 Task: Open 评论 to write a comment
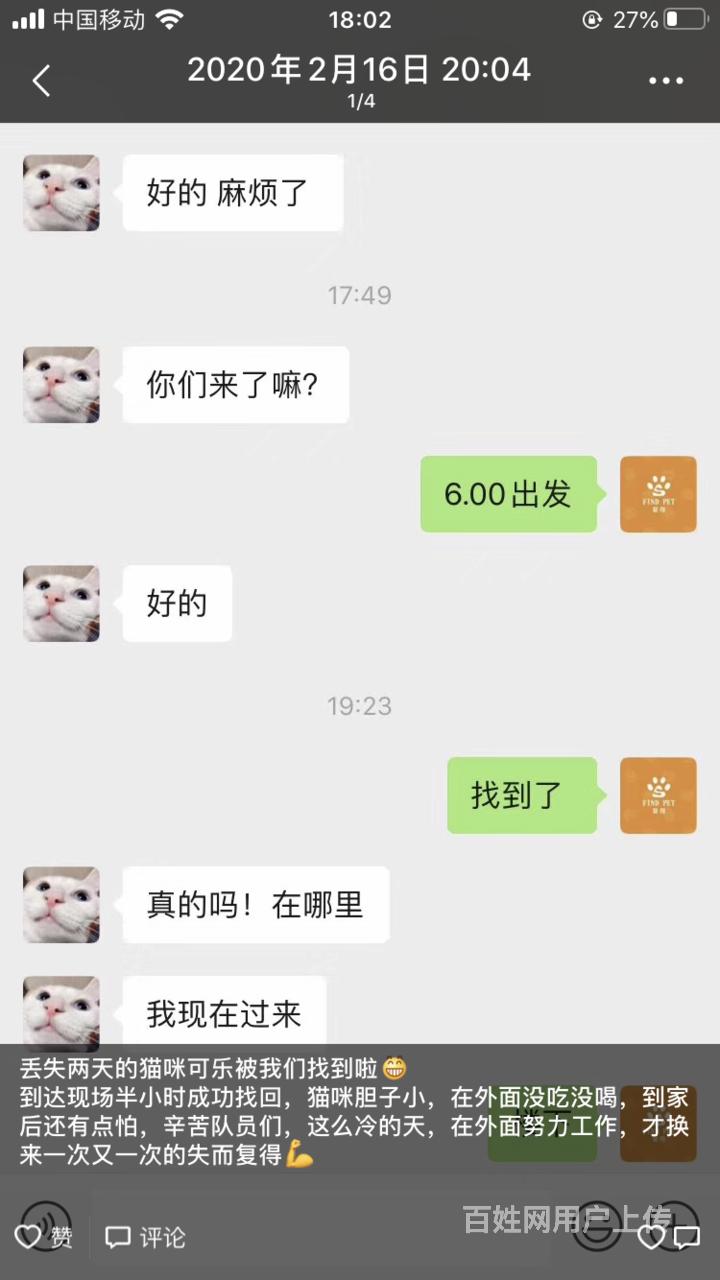[146, 1237]
